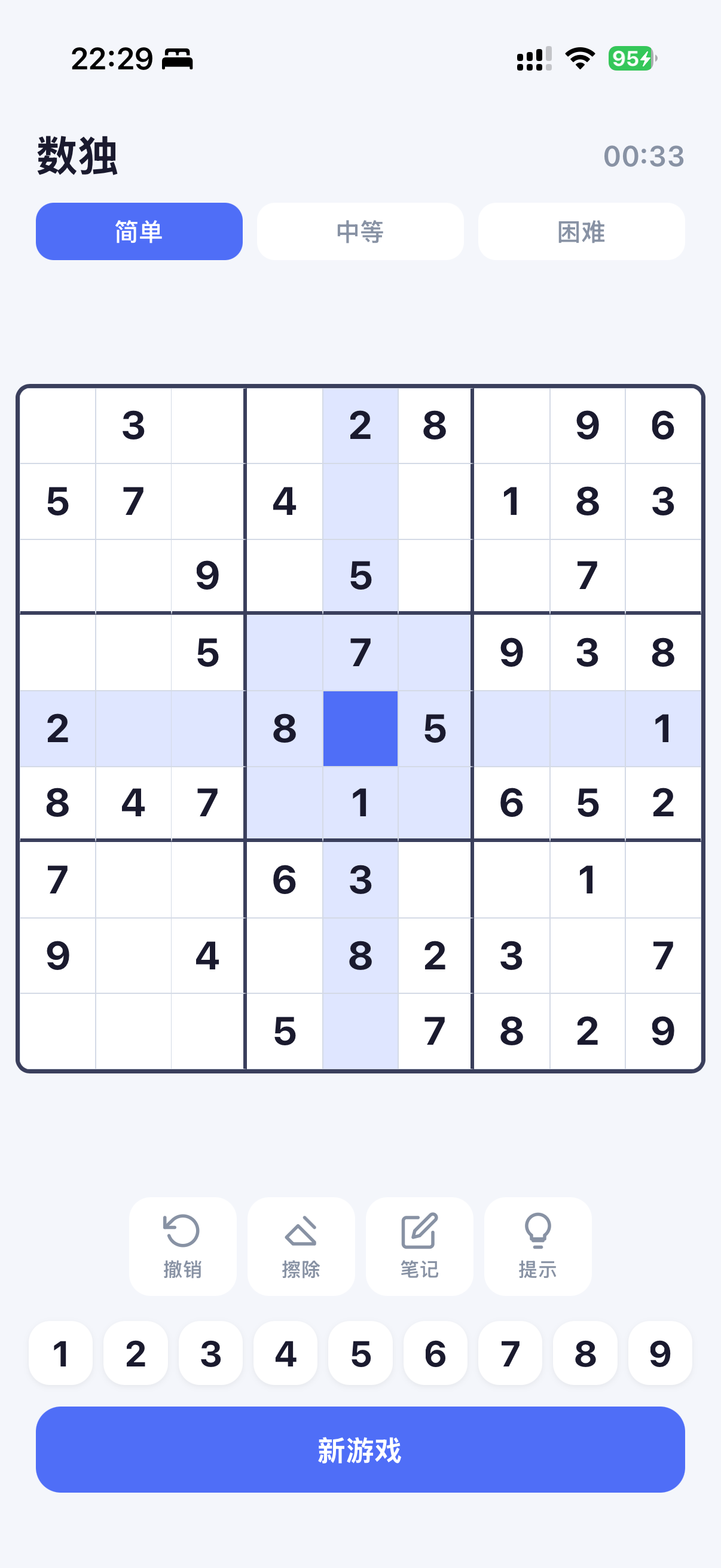Screen dimensions: 721x1568
Task: Enter number 6 from the keypad
Action: point(435,1353)
